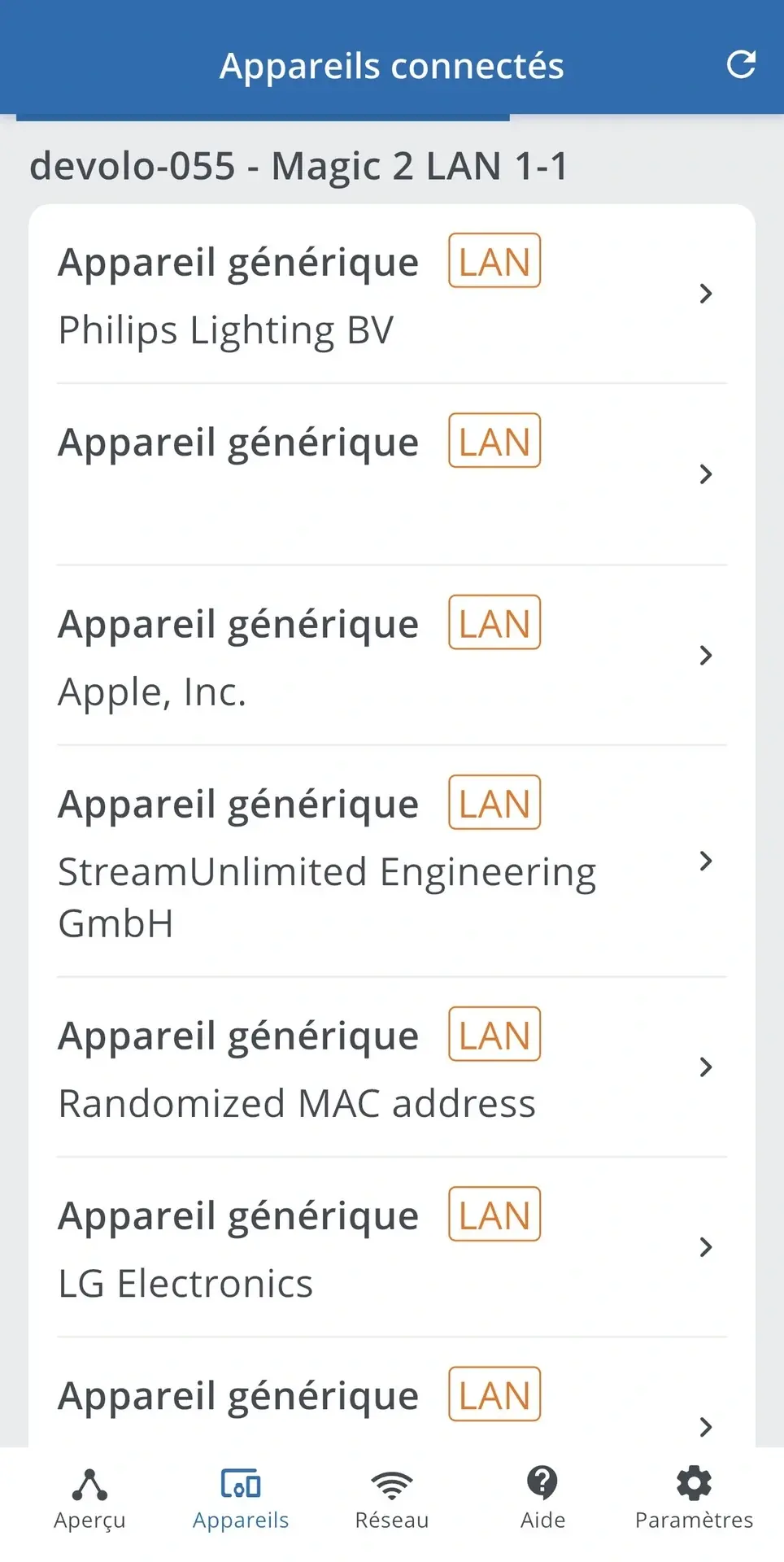This screenshot has height=1562, width=784.
Task: Tap the LAN badge next to Philips Lighting BV
Action: tap(494, 260)
